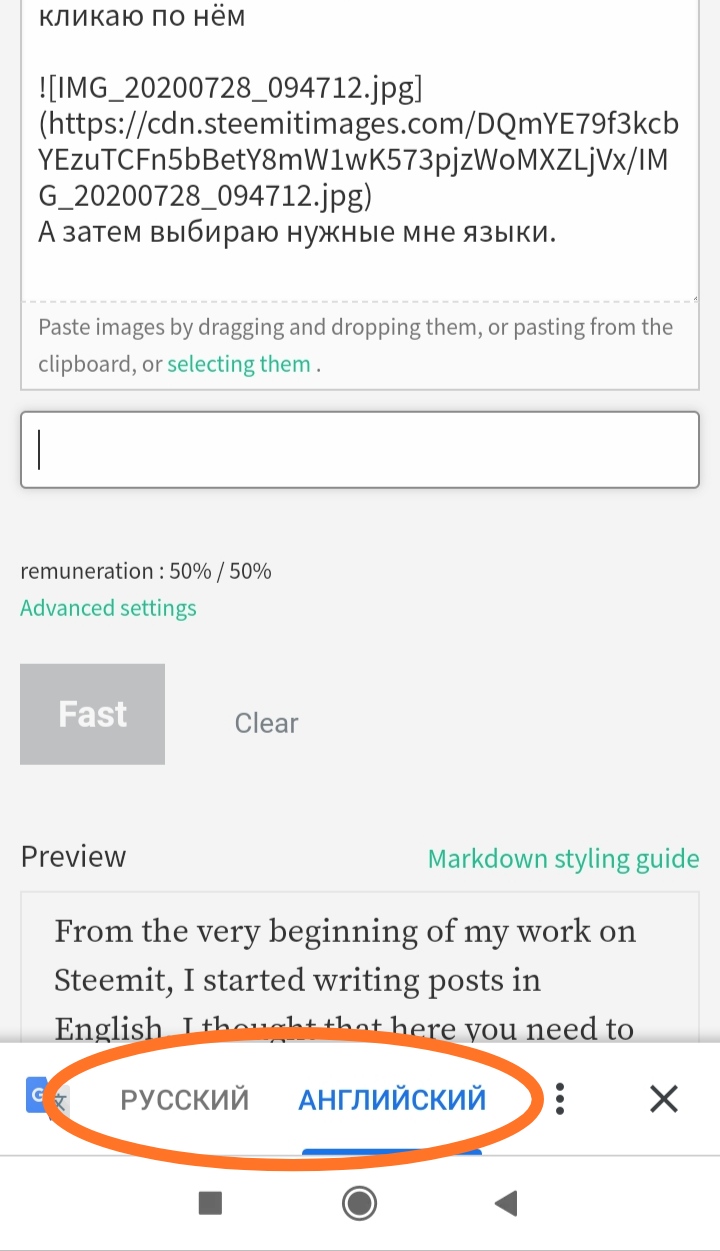The image size is (720, 1251).
Task: Focus the empty tags input field
Action: coord(360,450)
